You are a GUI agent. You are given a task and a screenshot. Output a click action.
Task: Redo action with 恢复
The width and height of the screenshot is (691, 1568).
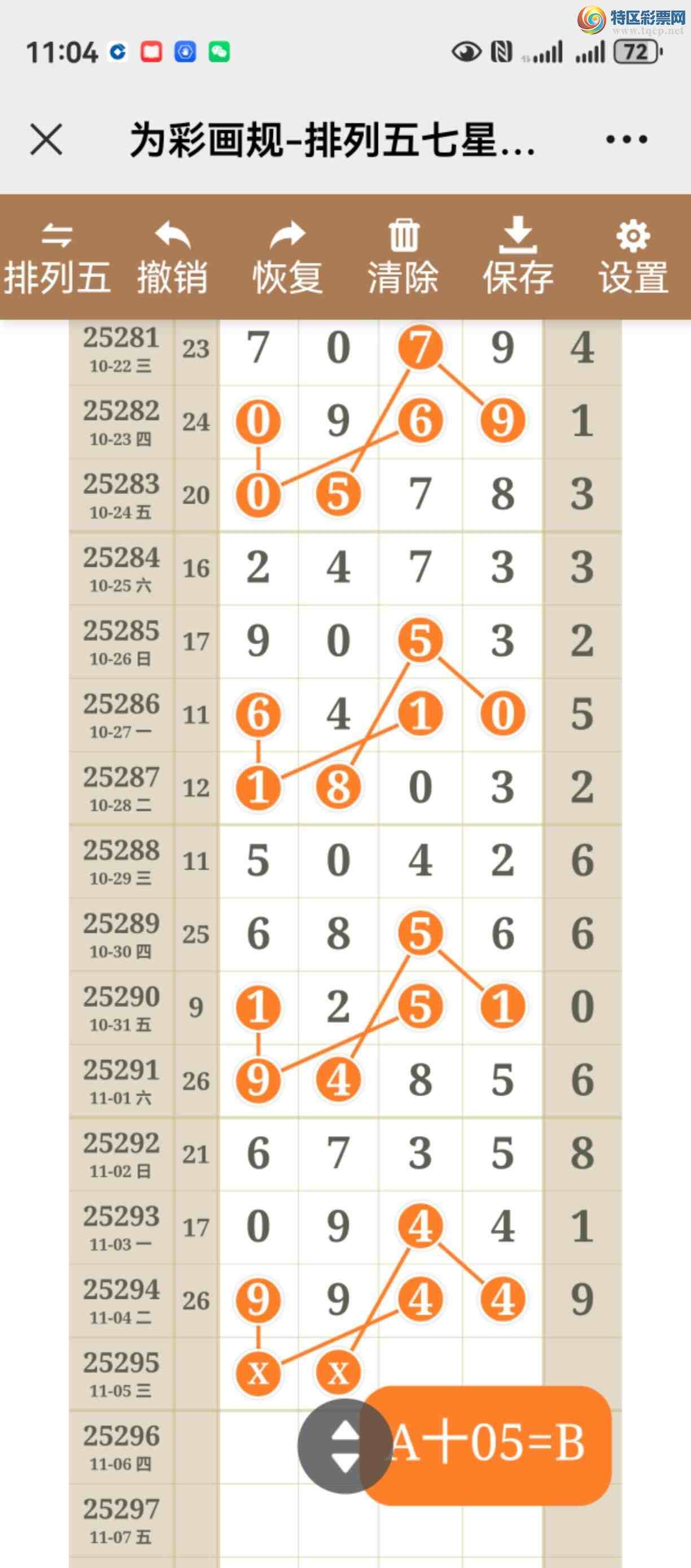(x=287, y=258)
